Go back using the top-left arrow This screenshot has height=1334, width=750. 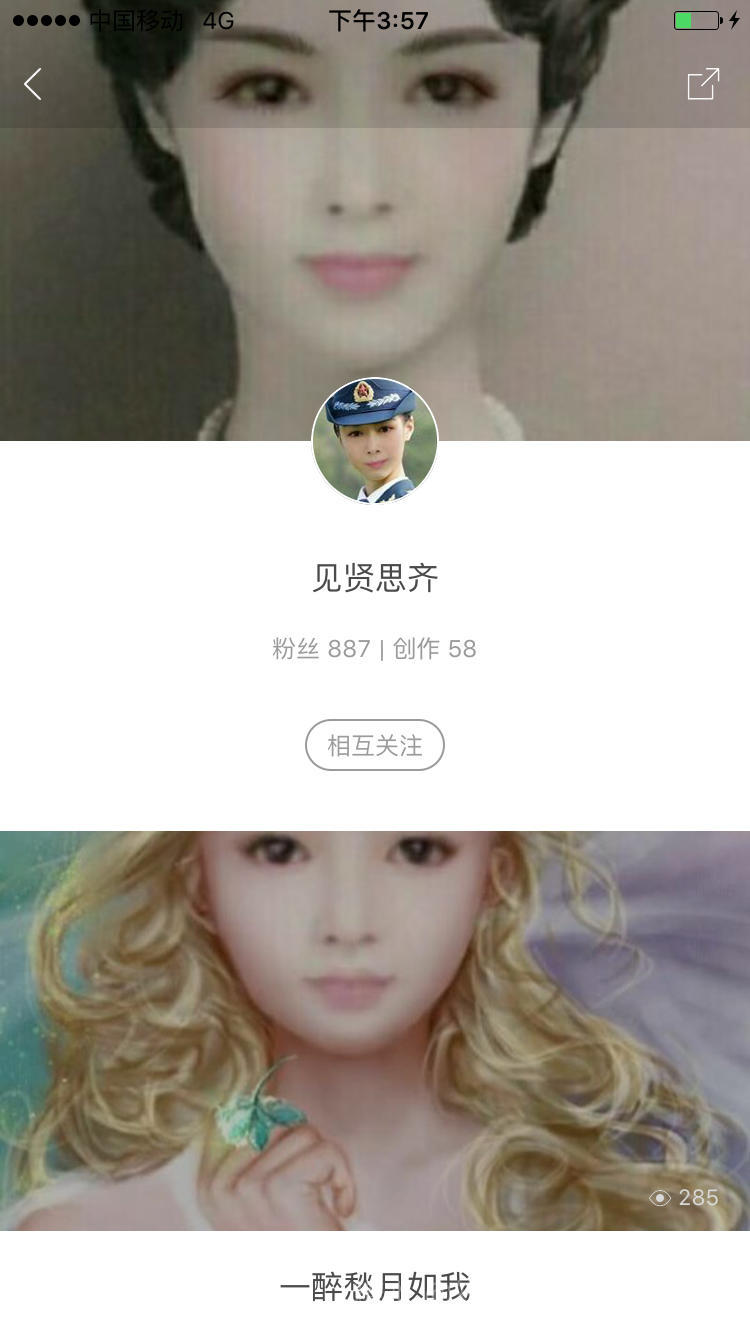(x=33, y=84)
